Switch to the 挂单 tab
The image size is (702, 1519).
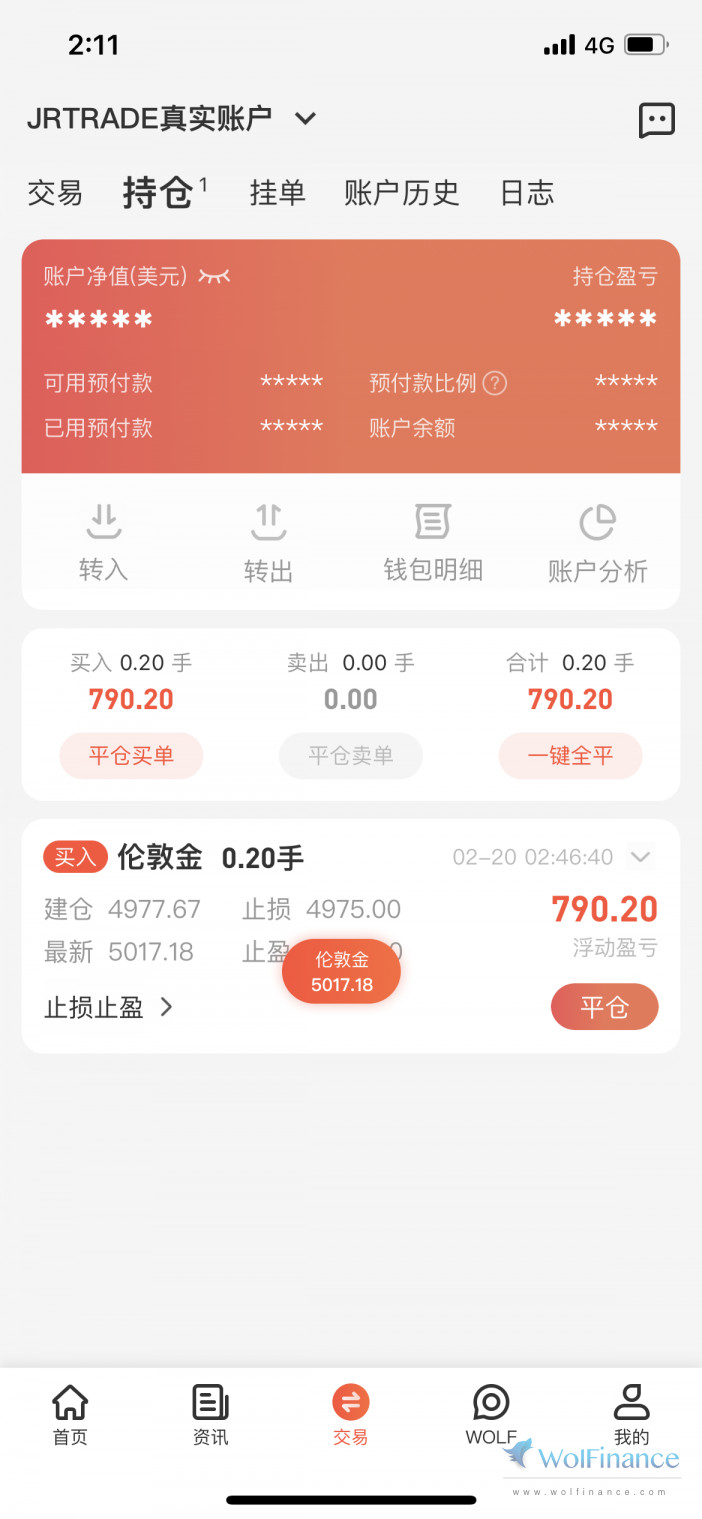pyautogui.click(x=277, y=193)
